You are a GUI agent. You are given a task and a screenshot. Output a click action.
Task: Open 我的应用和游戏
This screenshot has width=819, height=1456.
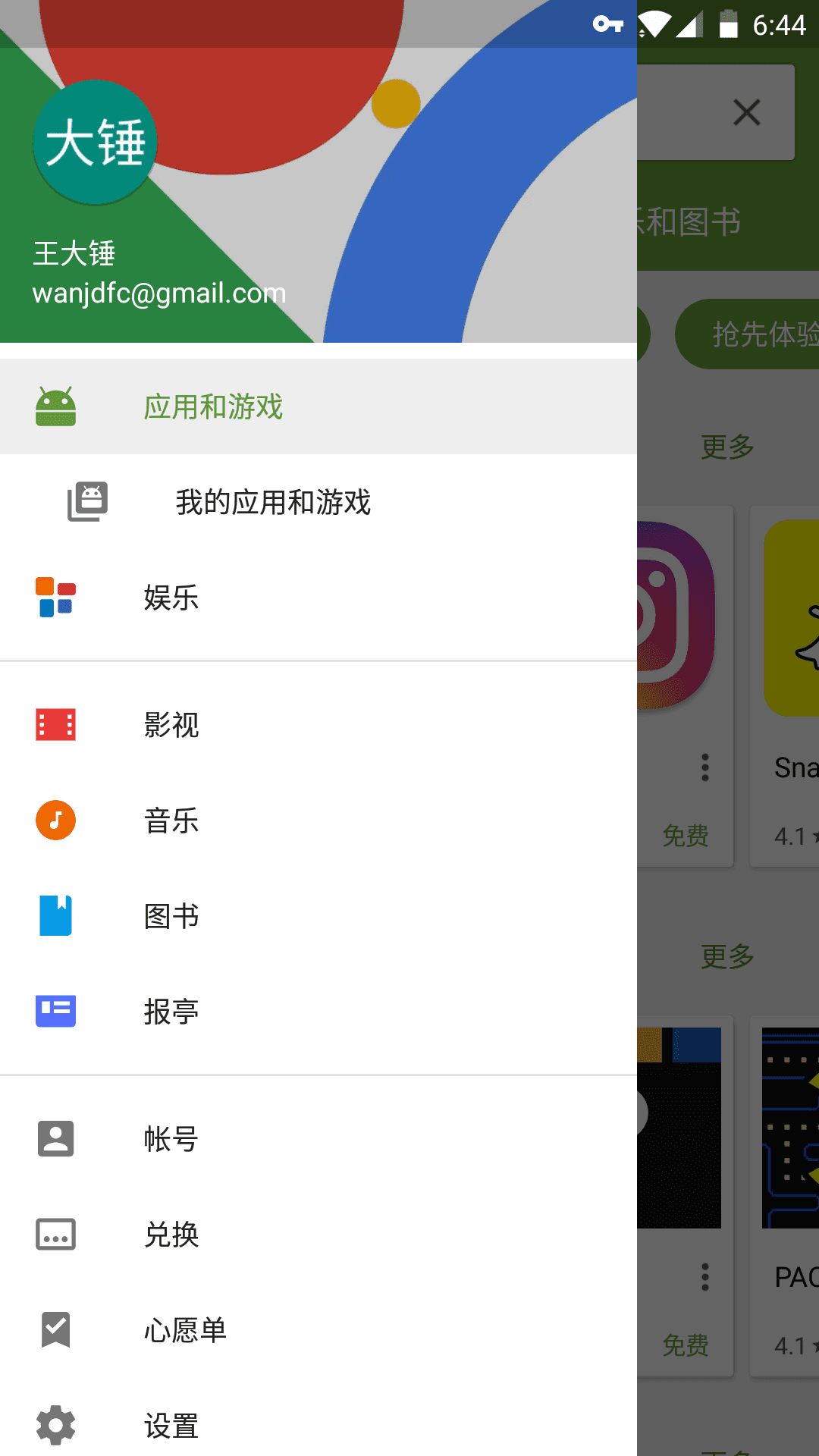pos(273,502)
